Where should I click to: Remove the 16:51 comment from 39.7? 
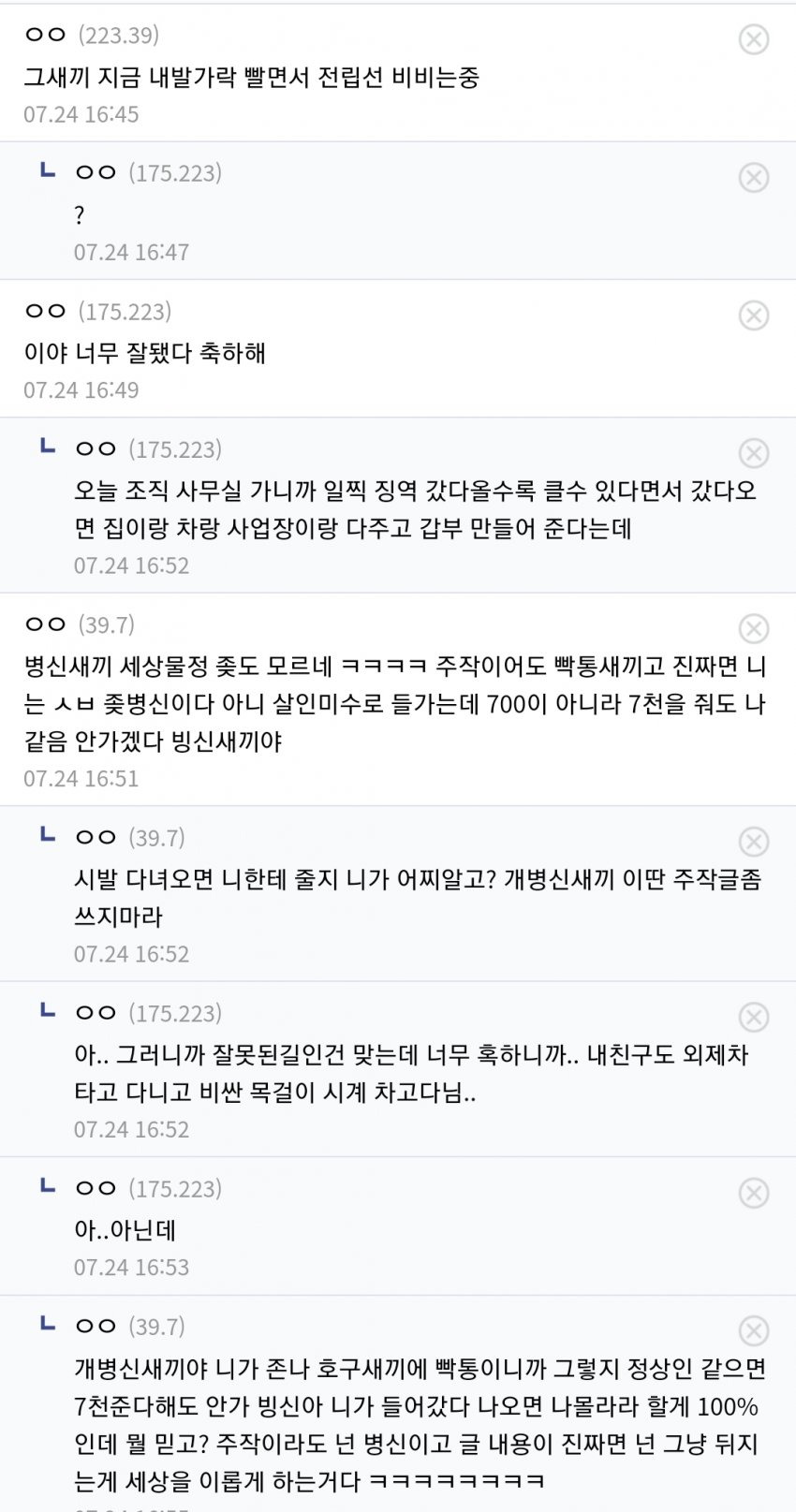pos(754,628)
